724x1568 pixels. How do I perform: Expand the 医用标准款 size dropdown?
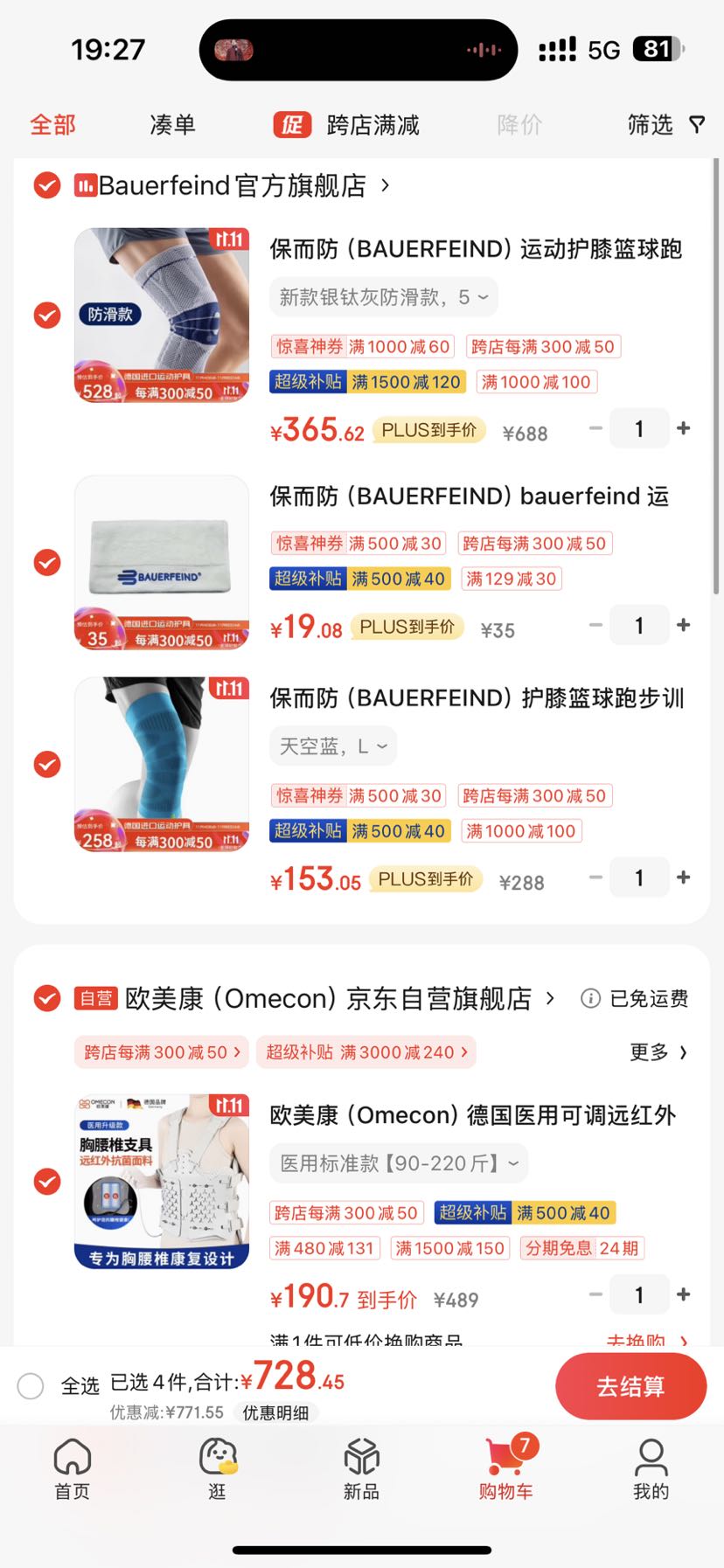399,1163
